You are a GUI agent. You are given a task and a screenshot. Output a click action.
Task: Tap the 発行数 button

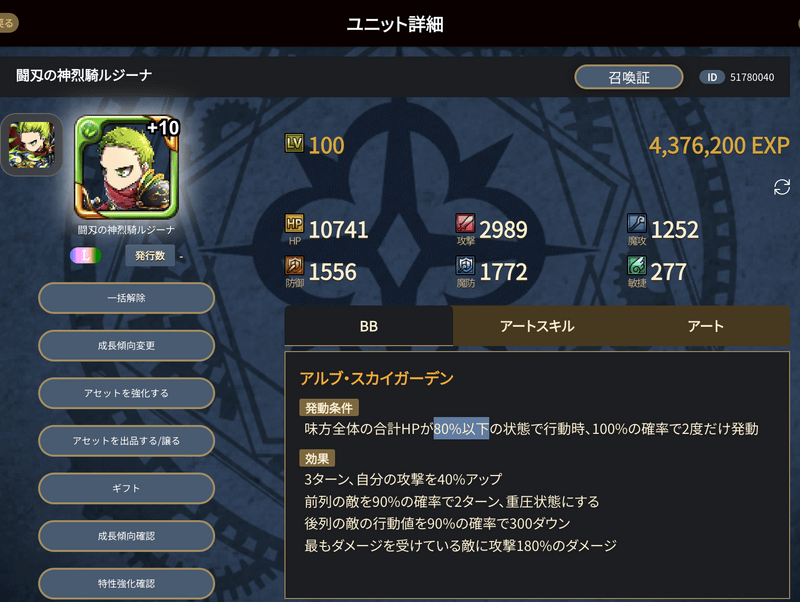pyautogui.click(x=150, y=256)
